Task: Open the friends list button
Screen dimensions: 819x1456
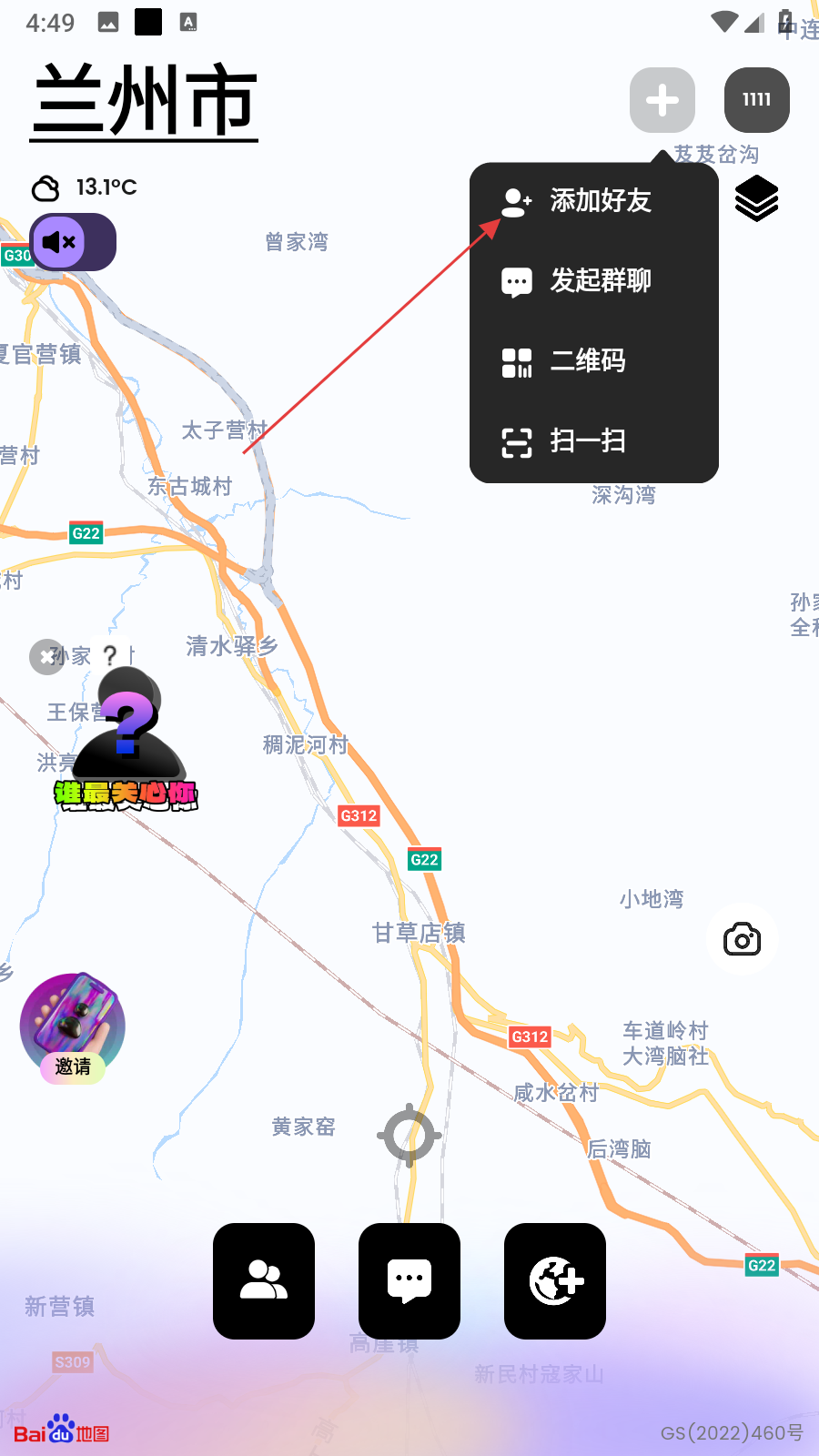Action: (264, 1280)
